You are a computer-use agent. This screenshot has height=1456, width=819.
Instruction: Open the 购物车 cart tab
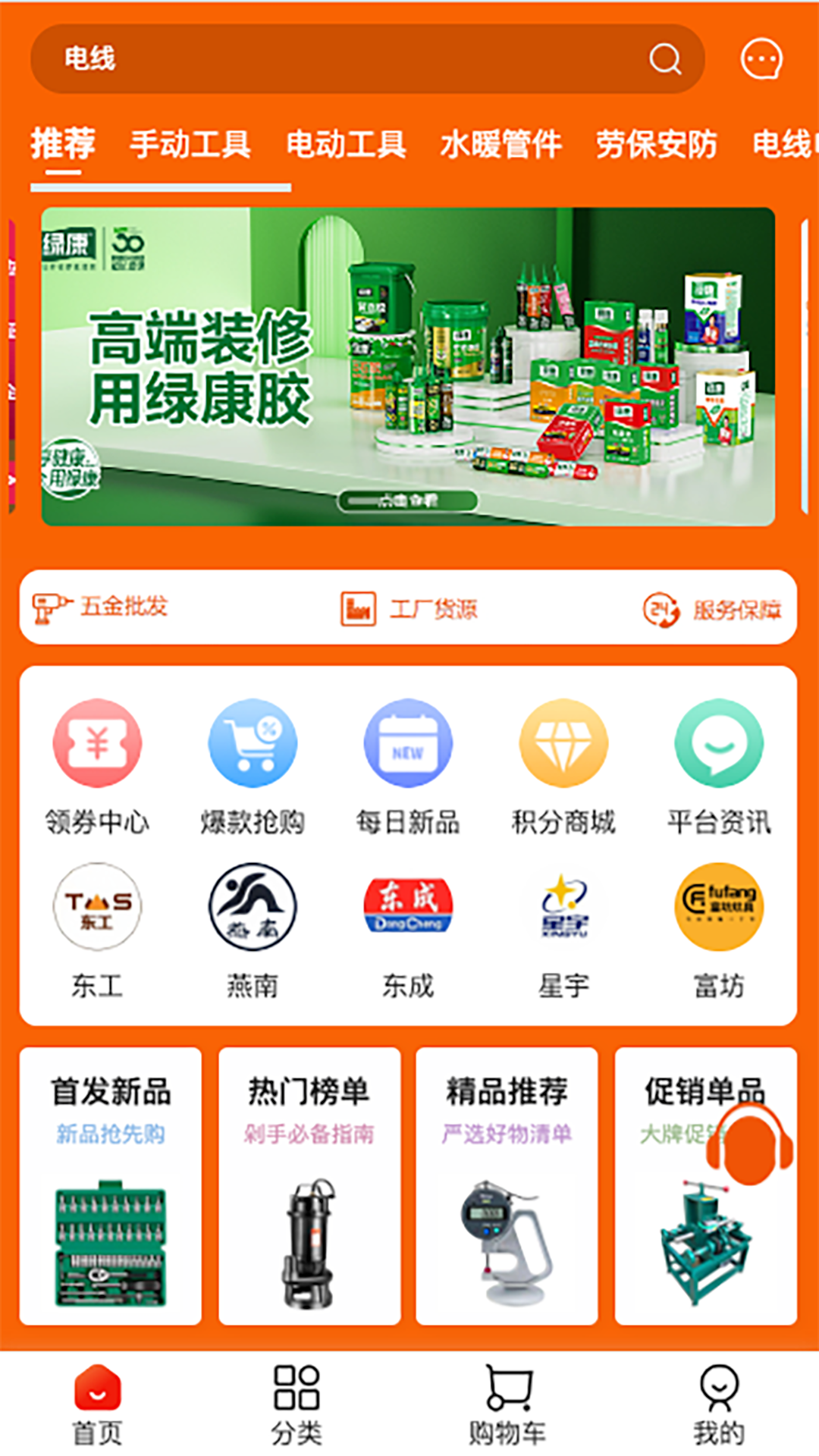pyautogui.click(x=507, y=1404)
